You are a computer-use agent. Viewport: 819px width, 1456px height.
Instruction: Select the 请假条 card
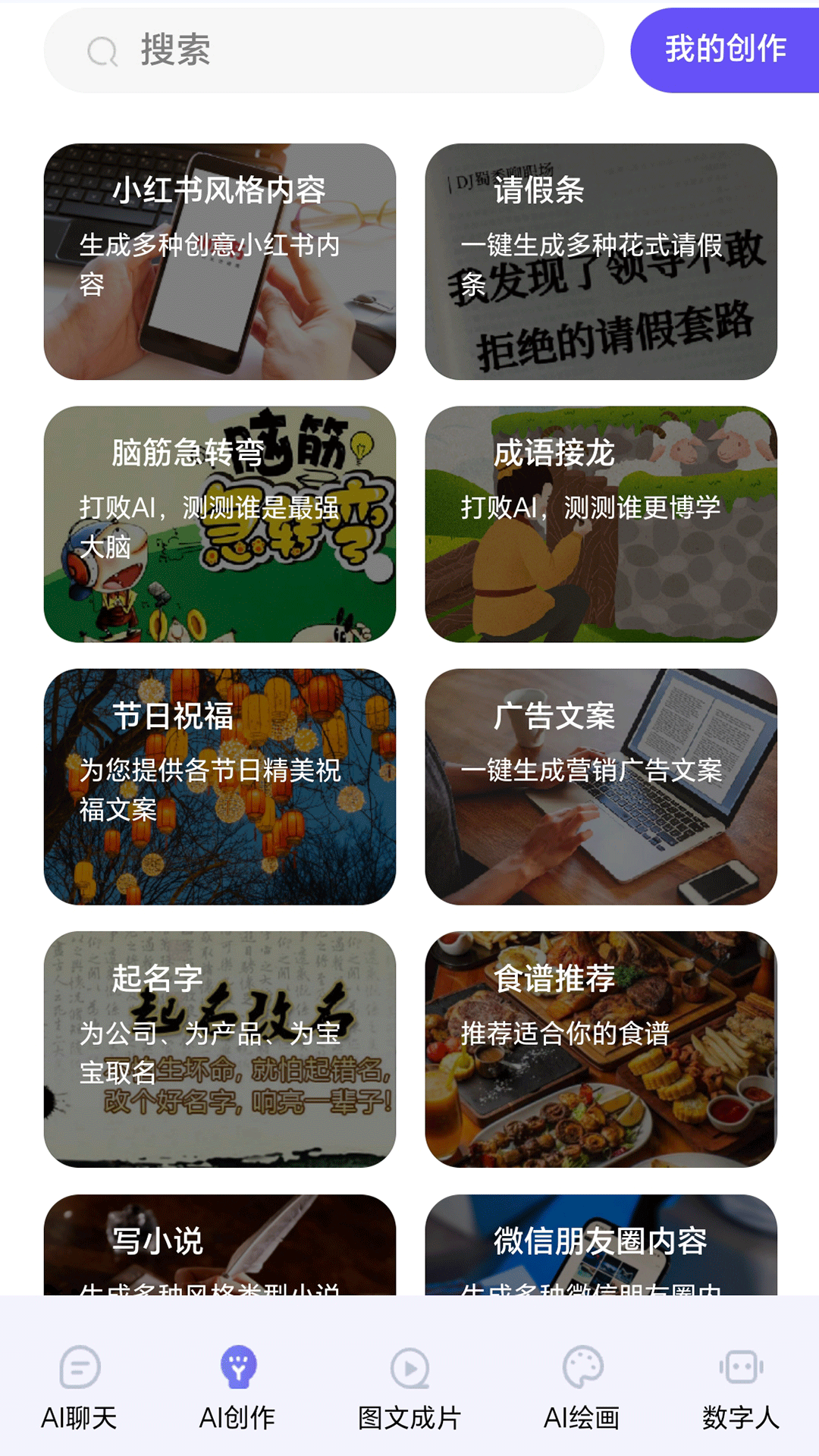coord(601,262)
